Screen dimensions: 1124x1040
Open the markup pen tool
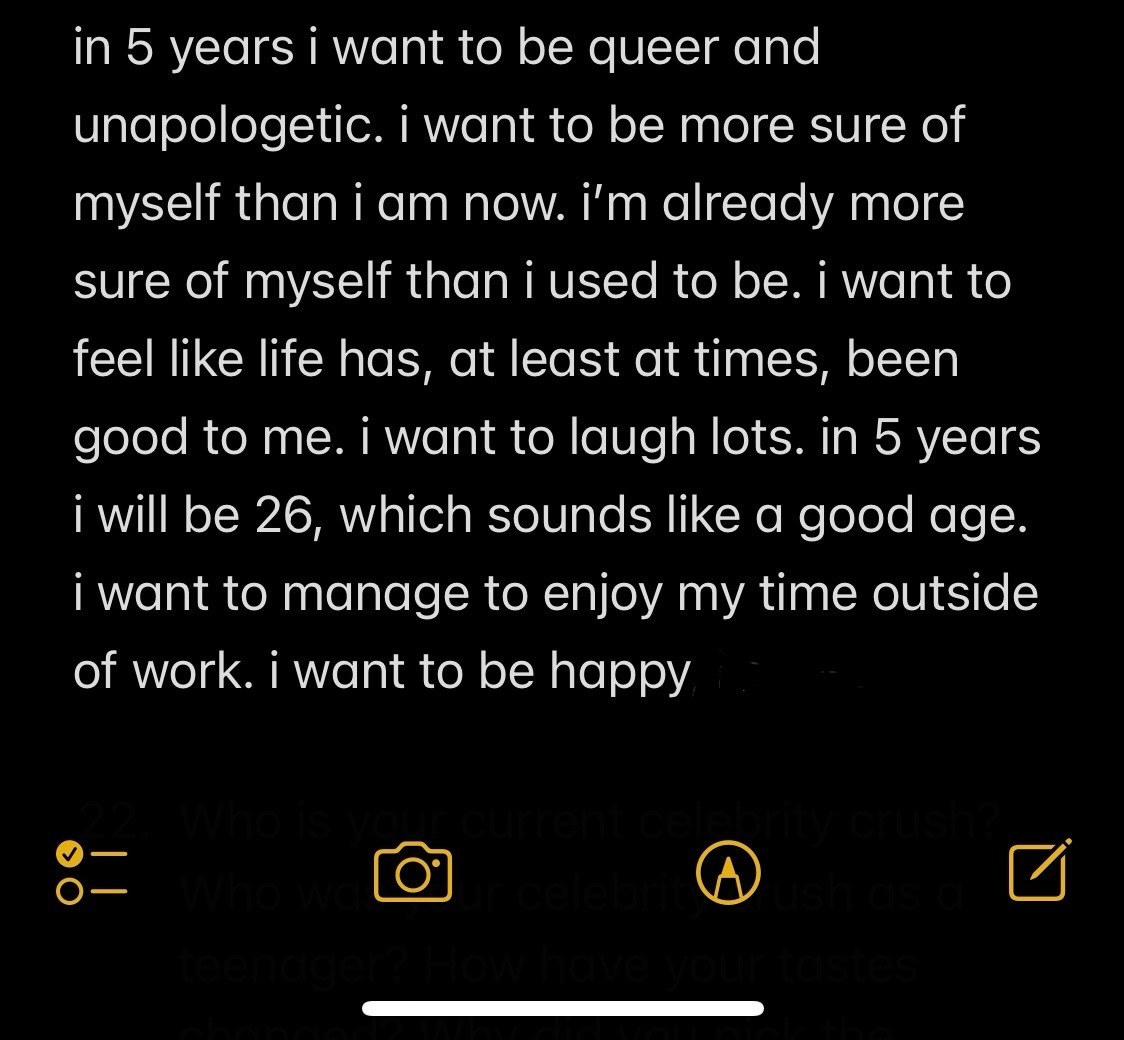[x=727, y=872]
